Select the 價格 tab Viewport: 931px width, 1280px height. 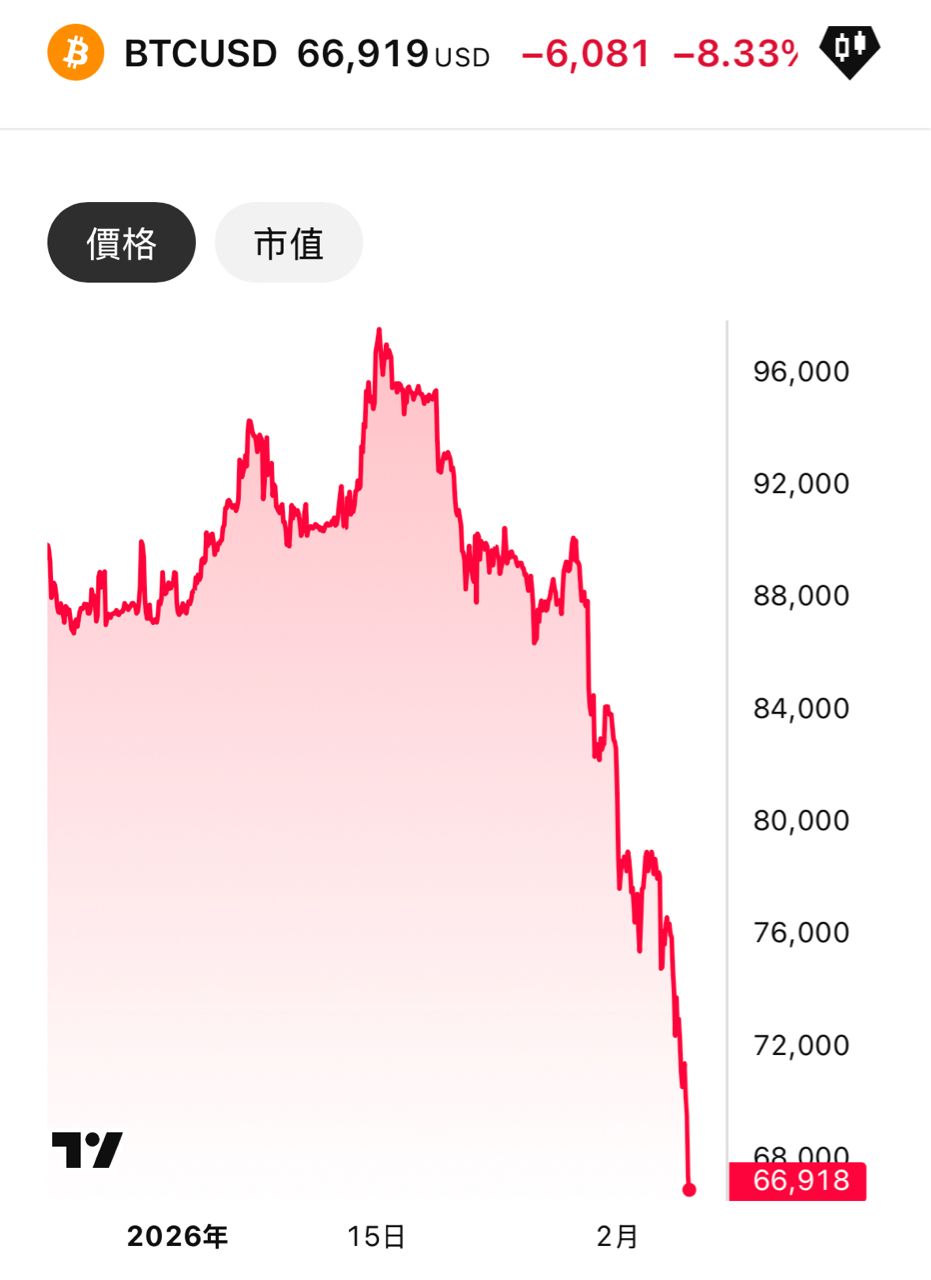coord(121,243)
